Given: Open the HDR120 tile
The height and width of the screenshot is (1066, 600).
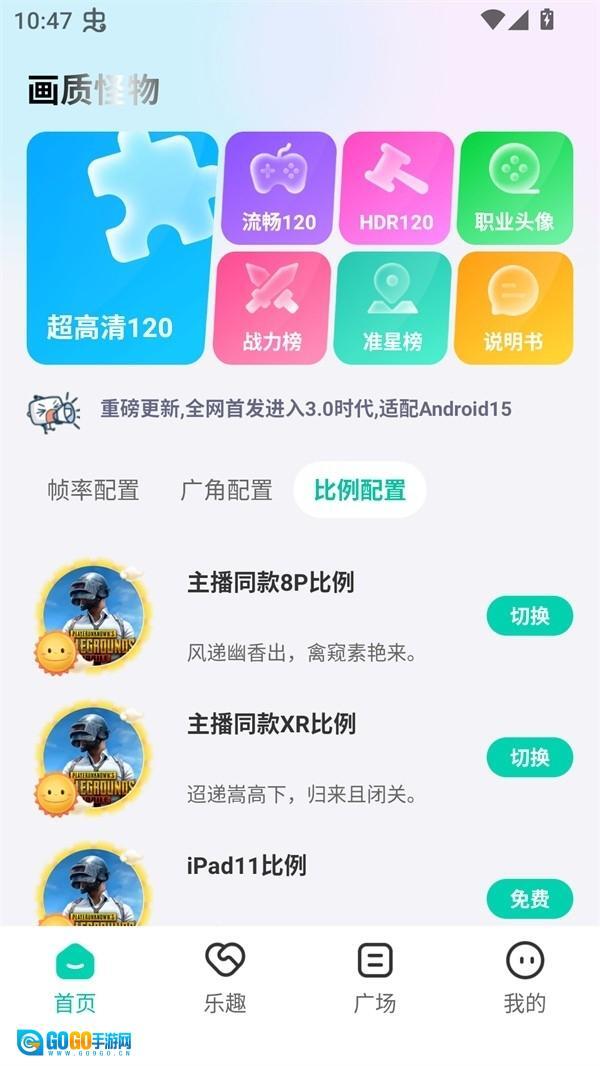Looking at the screenshot, I should (397, 188).
